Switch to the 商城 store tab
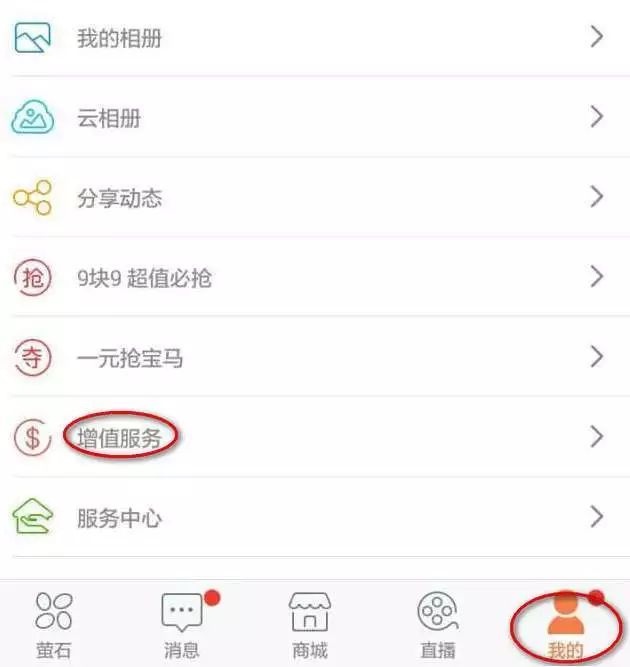Viewport: 630px width, 667px height. click(308, 625)
